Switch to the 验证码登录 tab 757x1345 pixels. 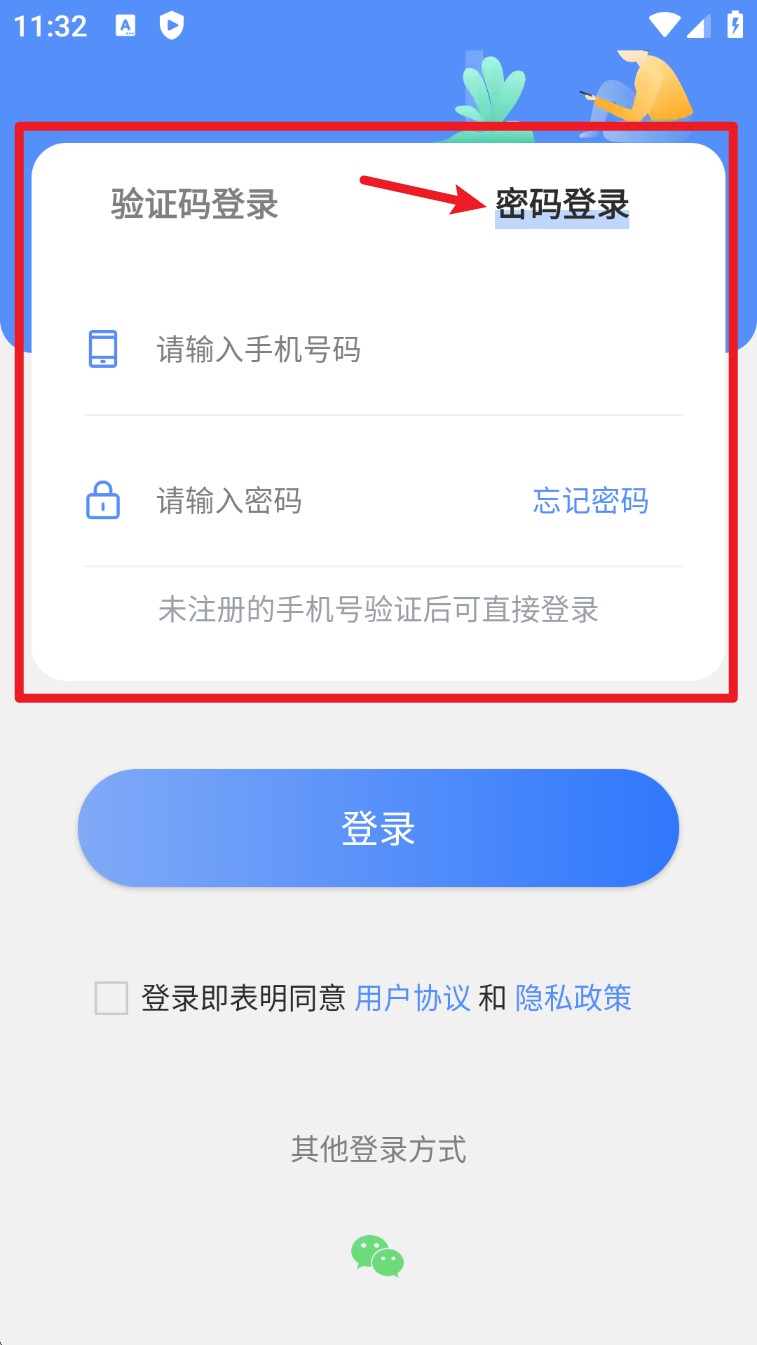pos(194,204)
